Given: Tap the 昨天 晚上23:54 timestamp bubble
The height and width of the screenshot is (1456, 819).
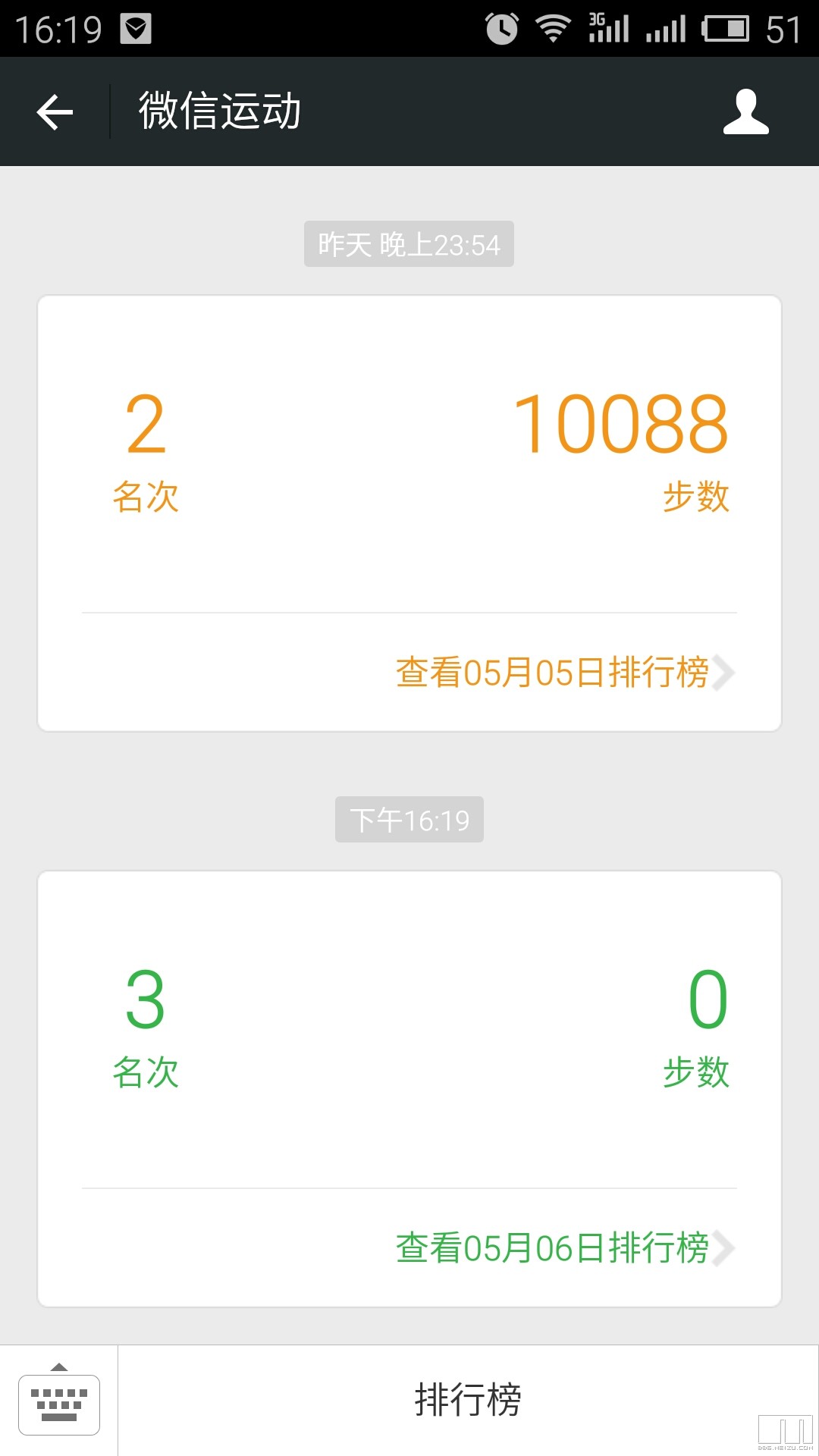Looking at the screenshot, I should point(409,244).
